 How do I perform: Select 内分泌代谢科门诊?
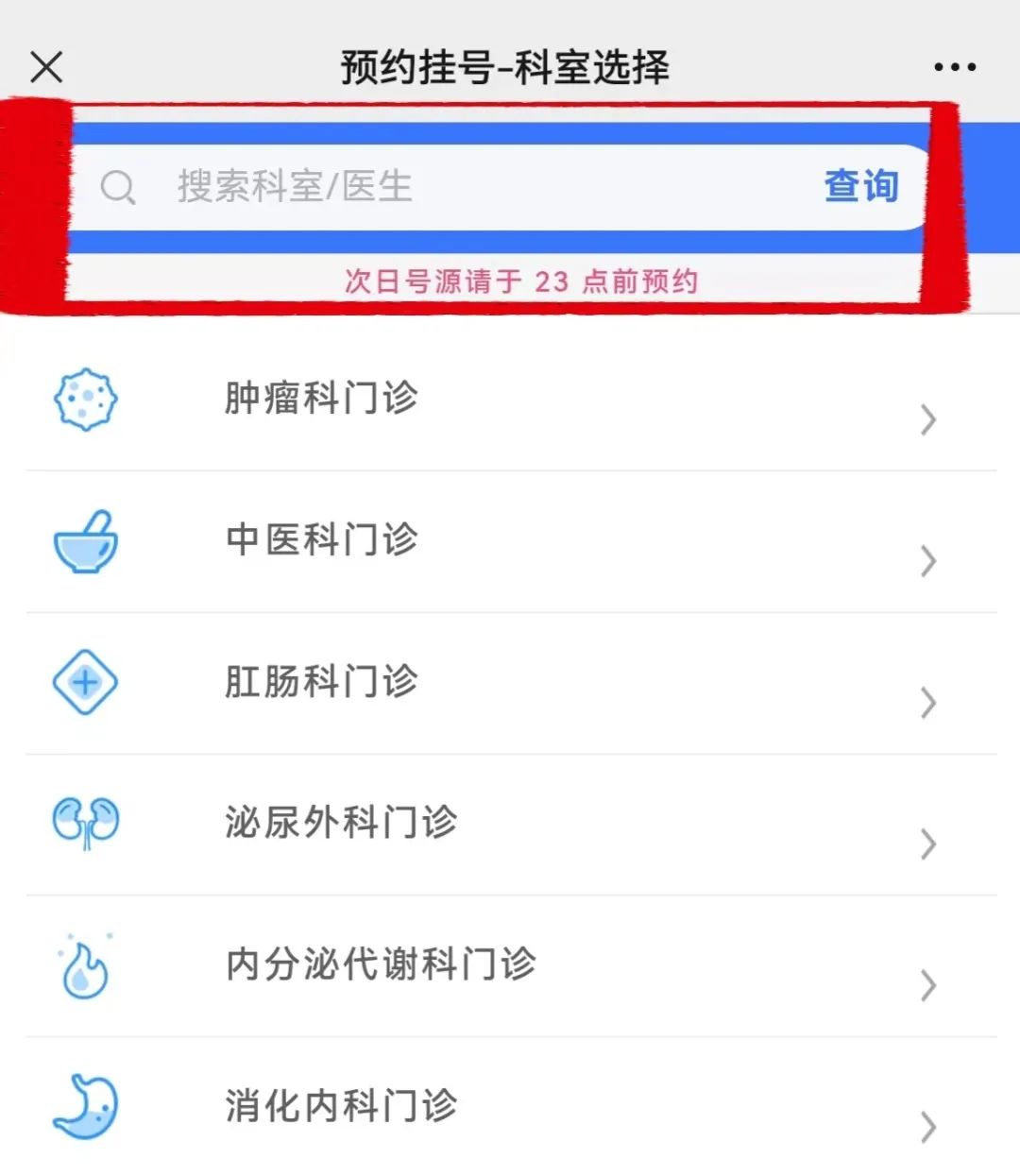coord(510,964)
